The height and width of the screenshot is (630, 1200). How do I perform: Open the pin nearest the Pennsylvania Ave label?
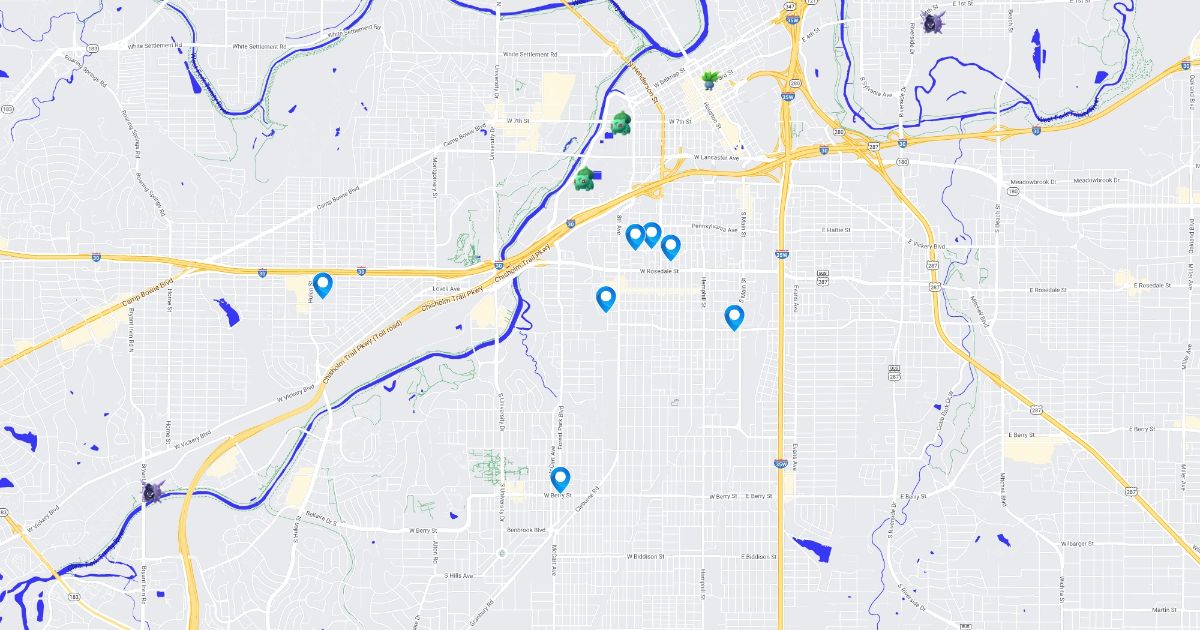tap(670, 246)
